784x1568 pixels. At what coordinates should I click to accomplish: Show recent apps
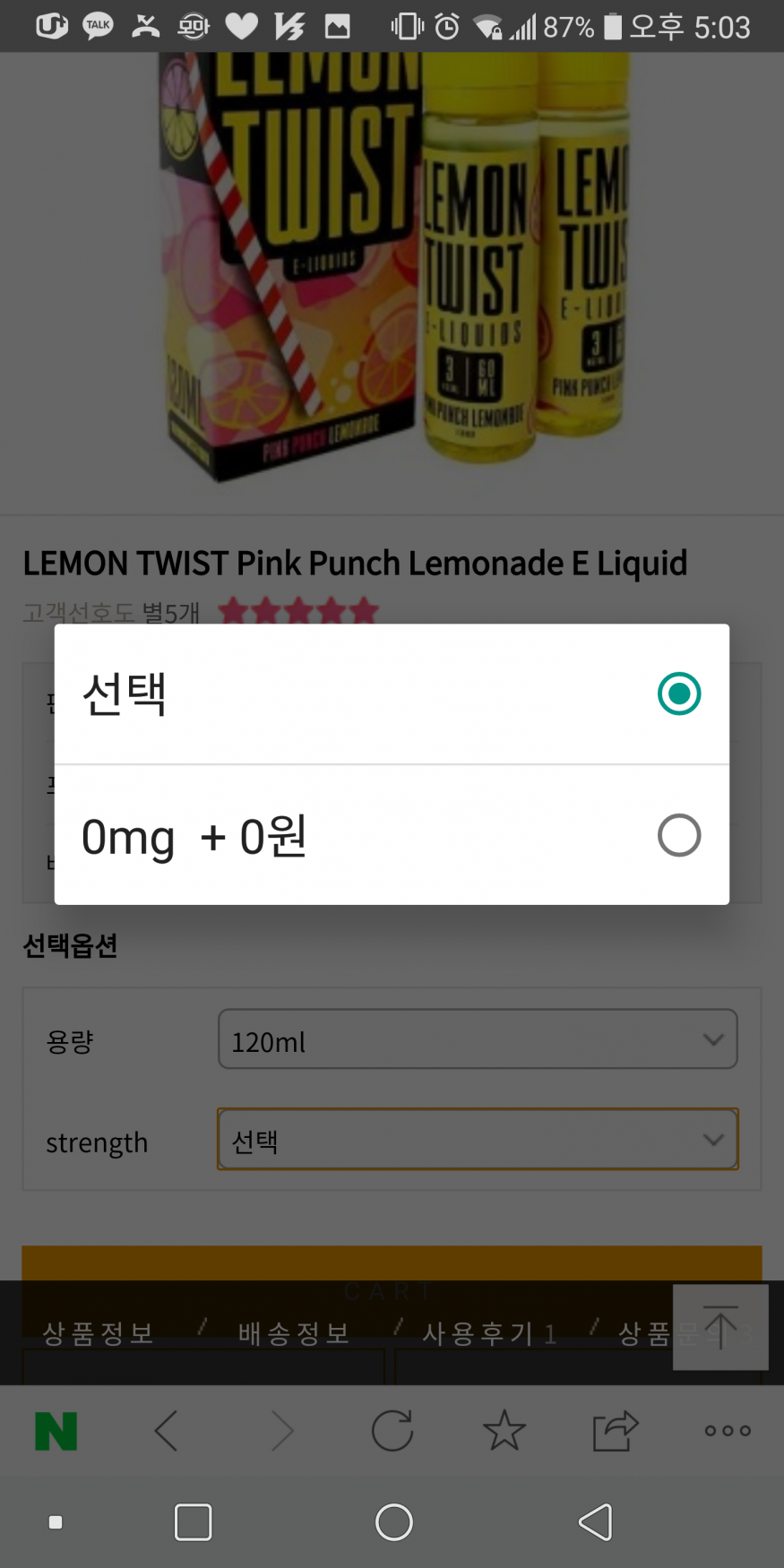coord(193,1522)
